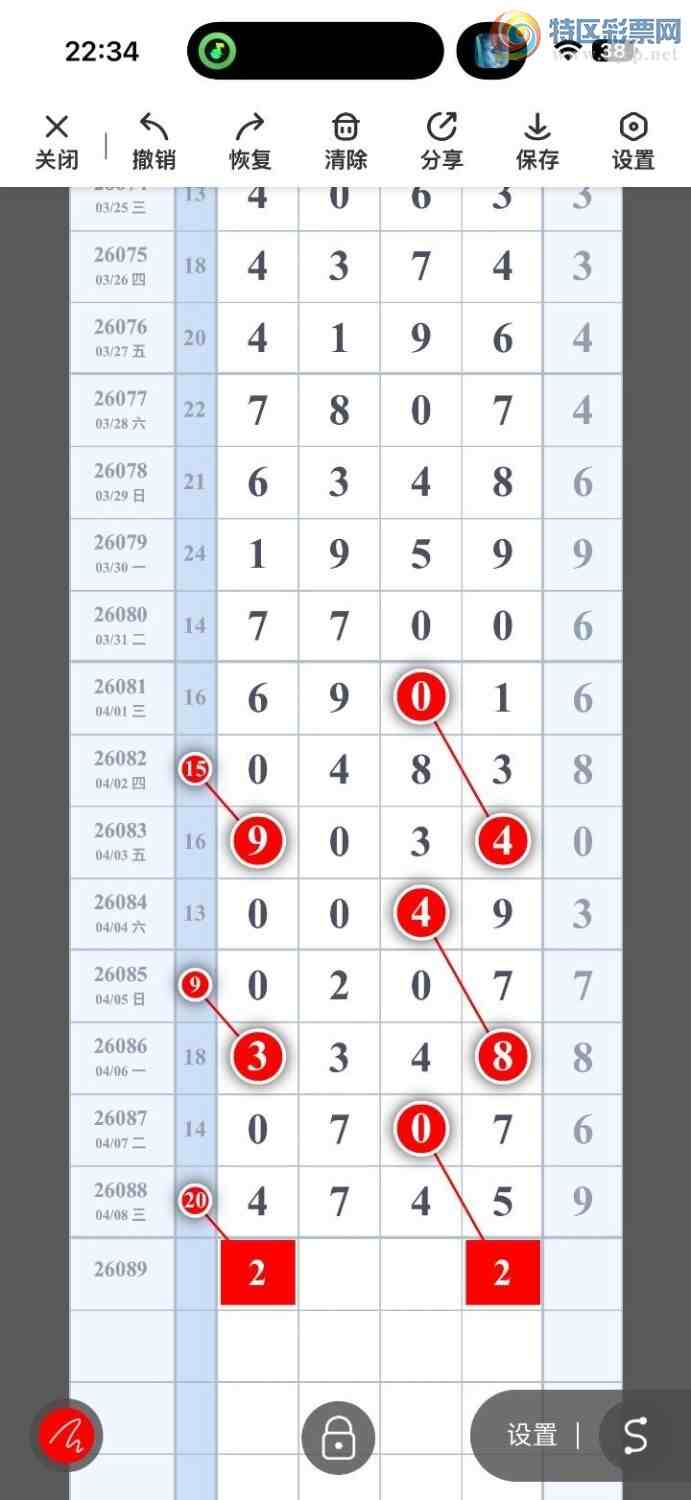Redo with the 恢复 button
691x1500 pixels.
(250, 141)
